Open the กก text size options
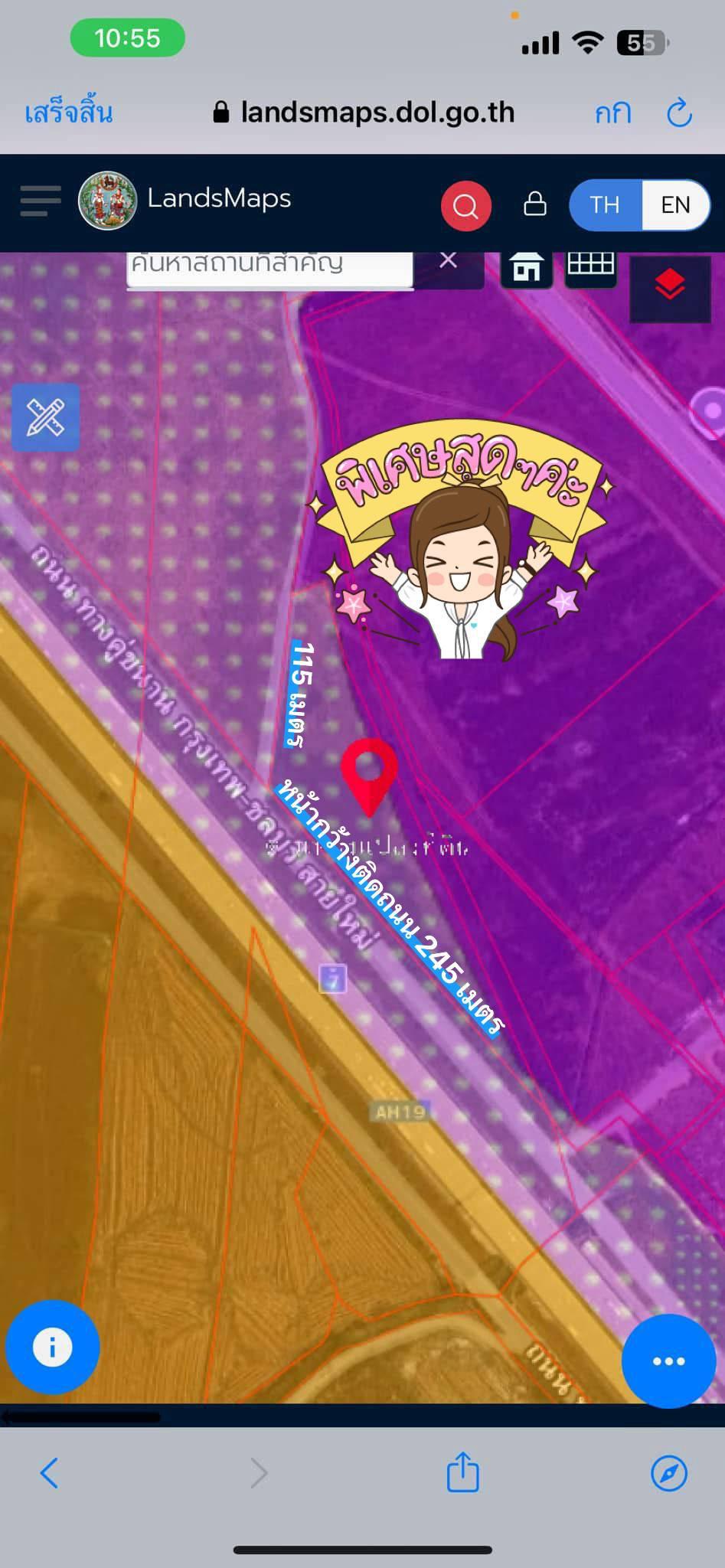 coord(612,113)
